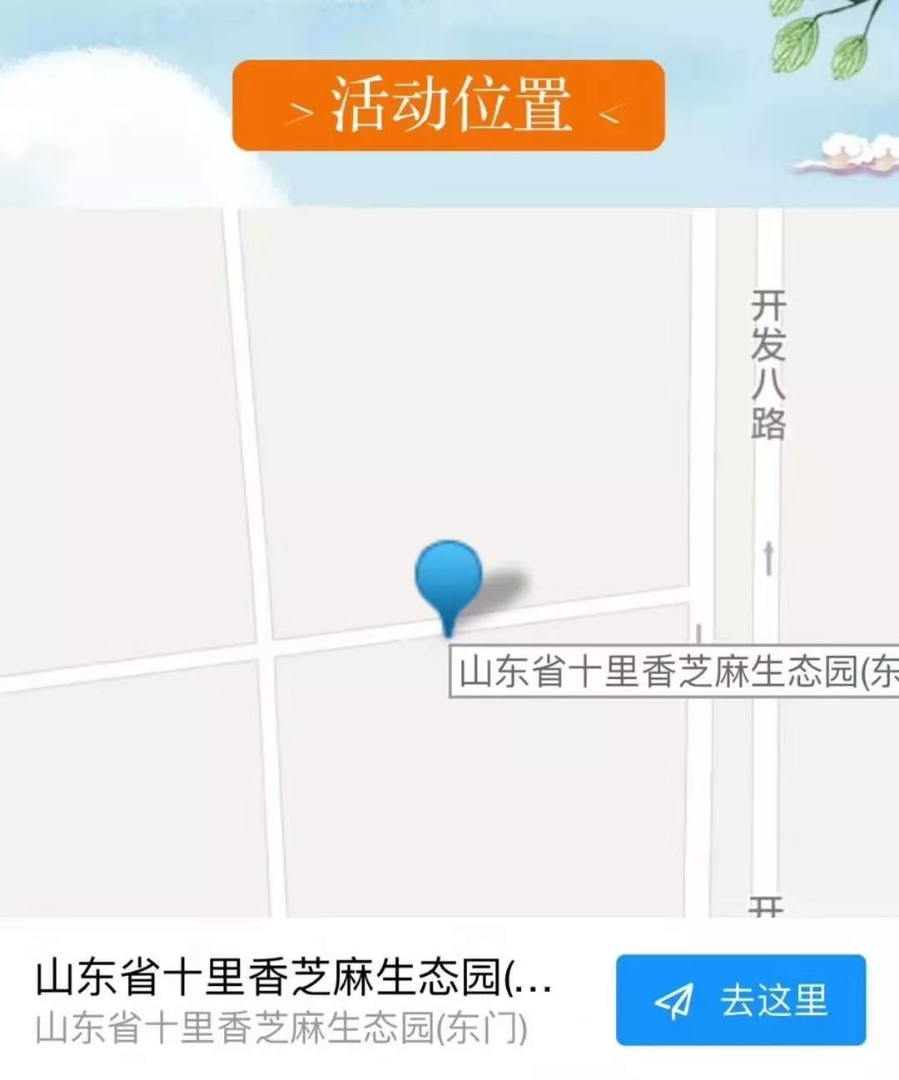Select the blue location pin on the map
The image size is (899, 1080).
click(x=449, y=581)
